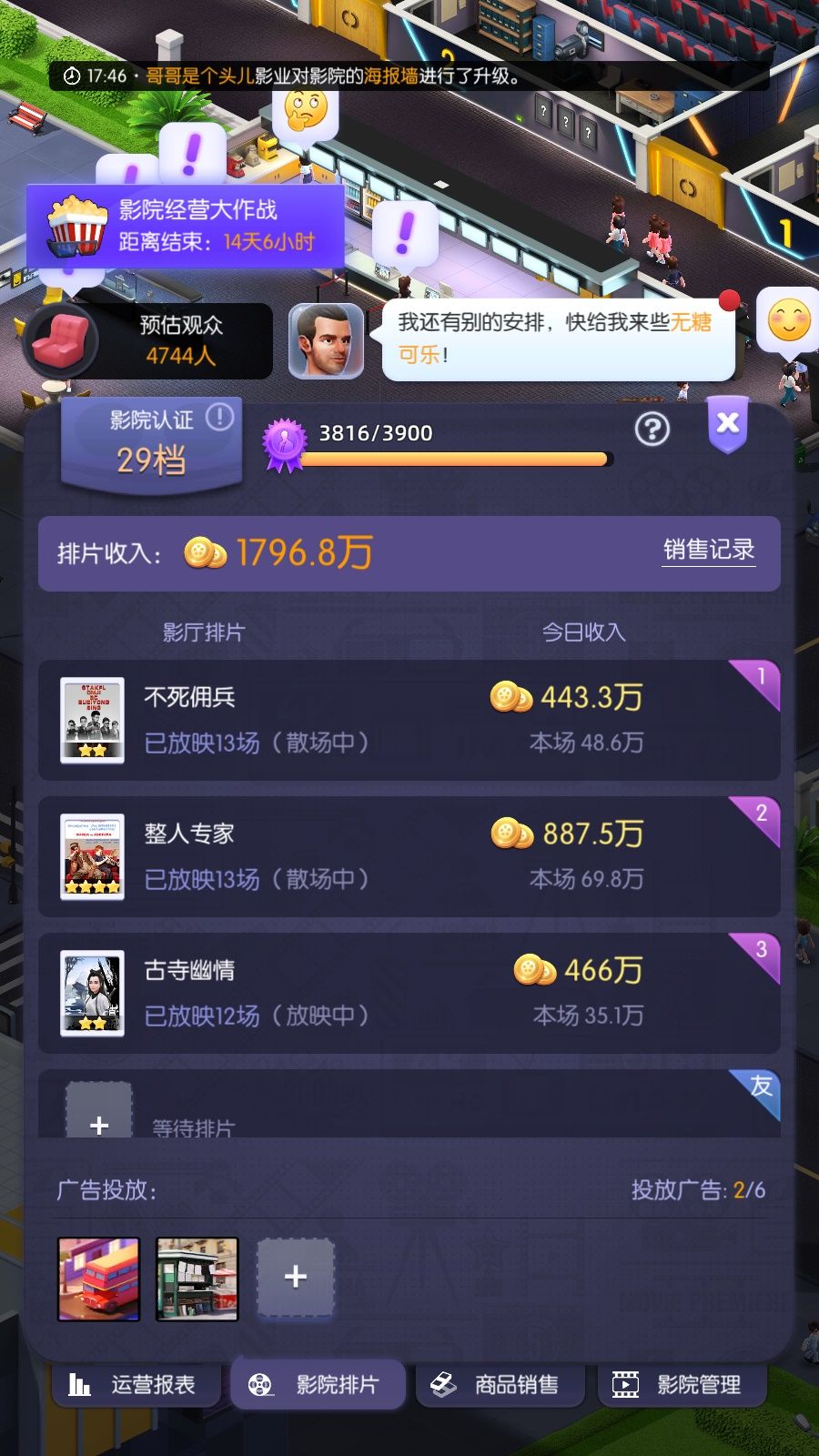Image resolution: width=819 pixels, height=1456 pixels.
Task: Open the plus button to add advertisement
Action: pos(295,1277)
